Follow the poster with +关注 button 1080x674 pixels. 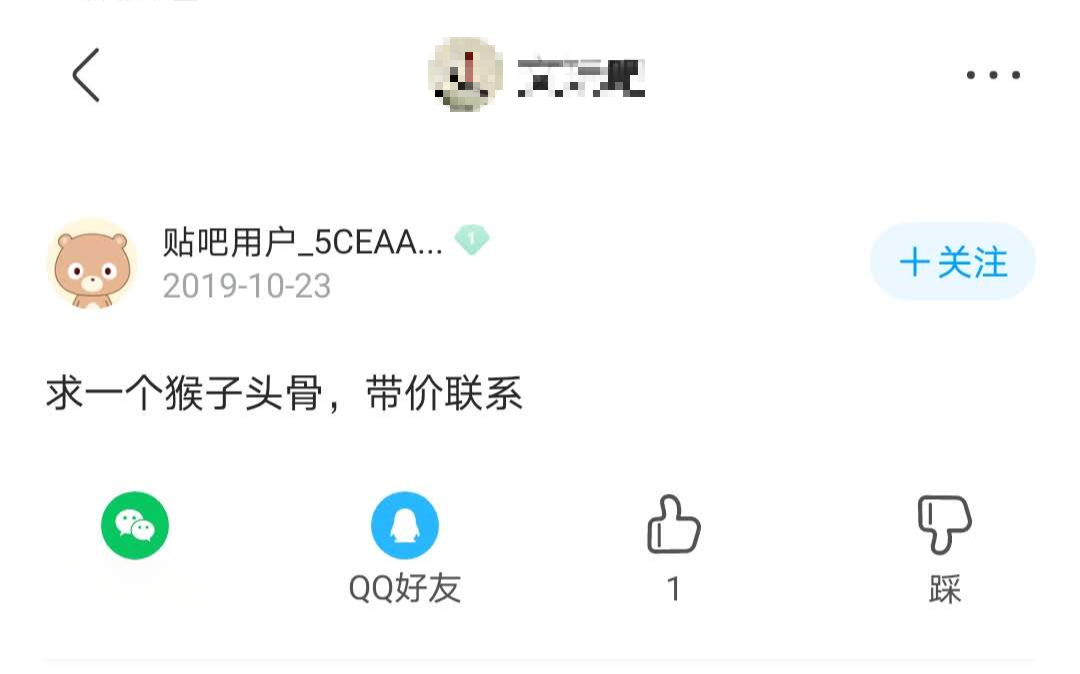[x=953, y=262]
